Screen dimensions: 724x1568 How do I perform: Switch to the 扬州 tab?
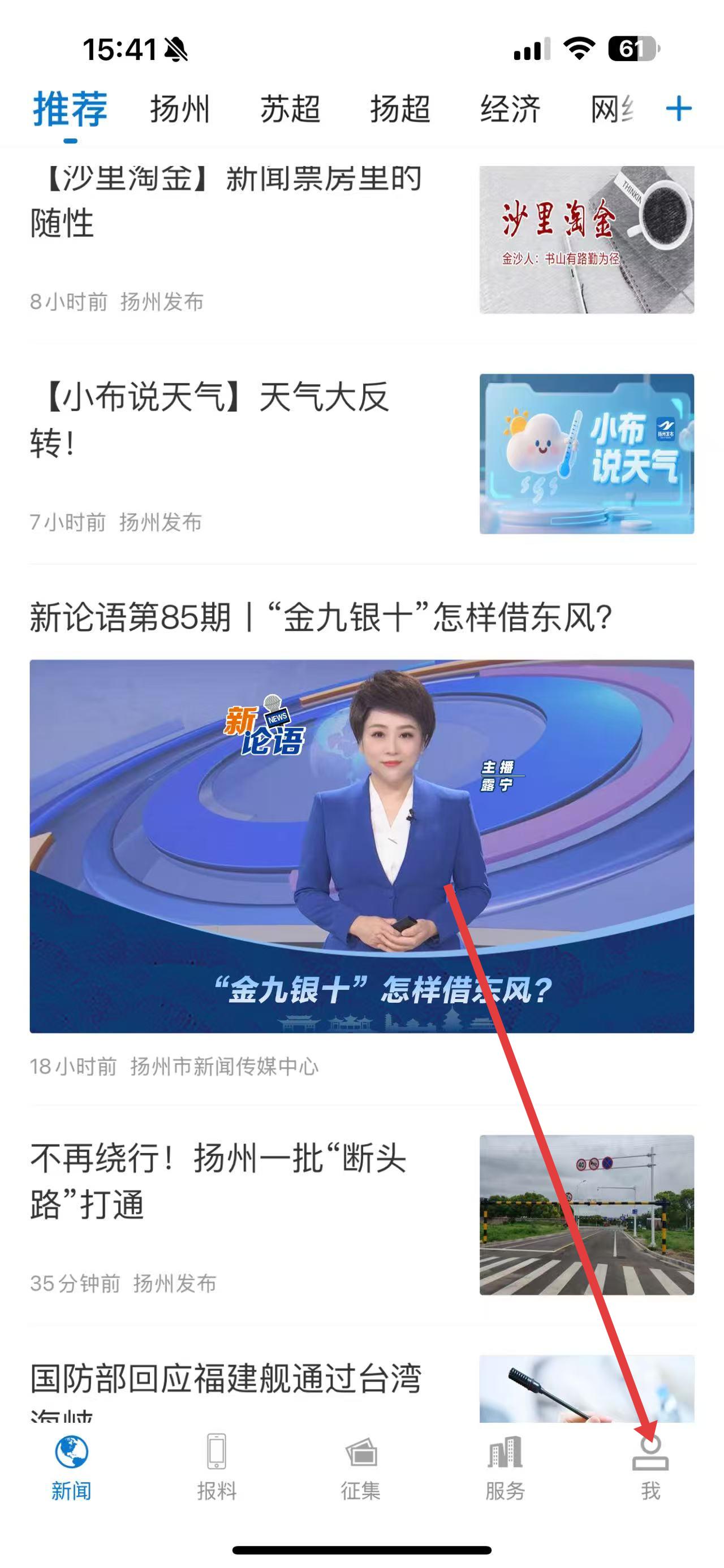pyautogui.click(x=180, y=110)
